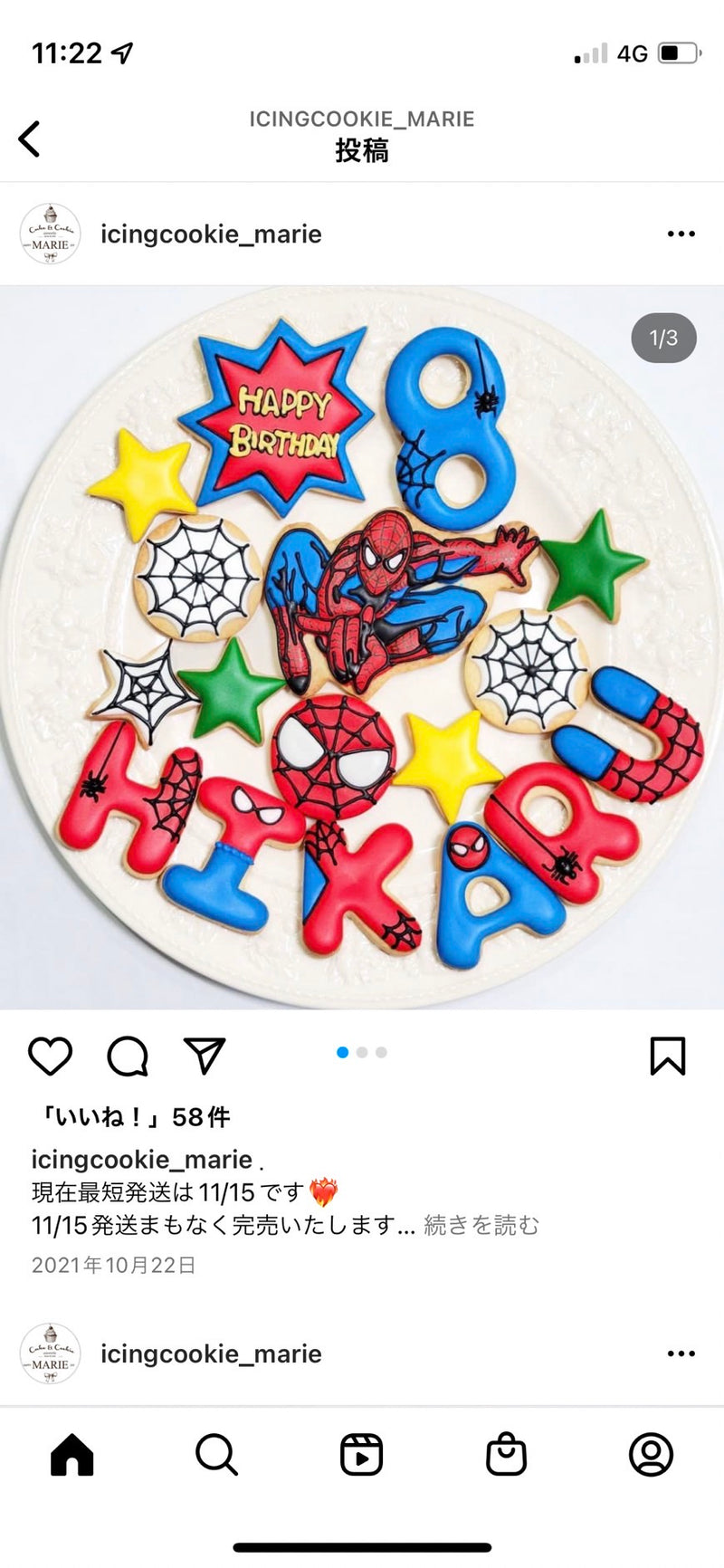Image resolution: width=724 pixels, height=1568 pixels.
Task: Open overflow menu of the cookie post
Action: click(681, 234)
